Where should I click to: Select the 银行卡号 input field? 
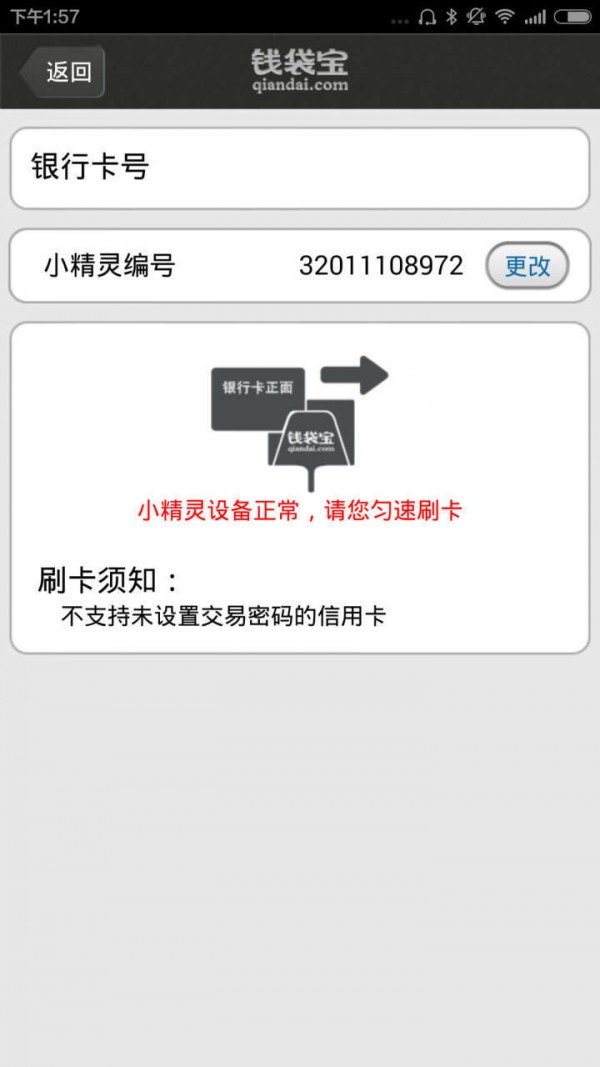tap(300, 168)
